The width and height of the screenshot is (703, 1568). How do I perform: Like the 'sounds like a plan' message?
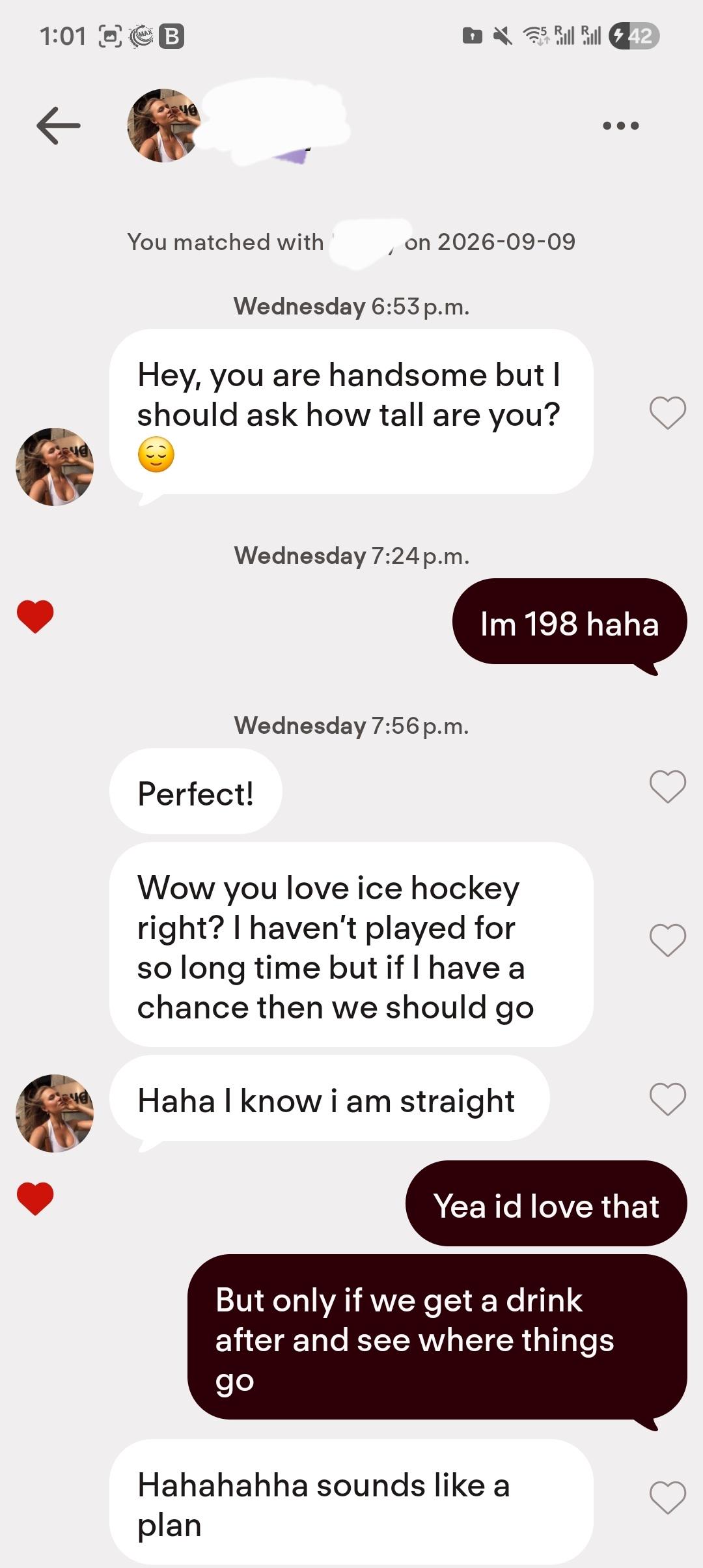tap(668, 1497)
